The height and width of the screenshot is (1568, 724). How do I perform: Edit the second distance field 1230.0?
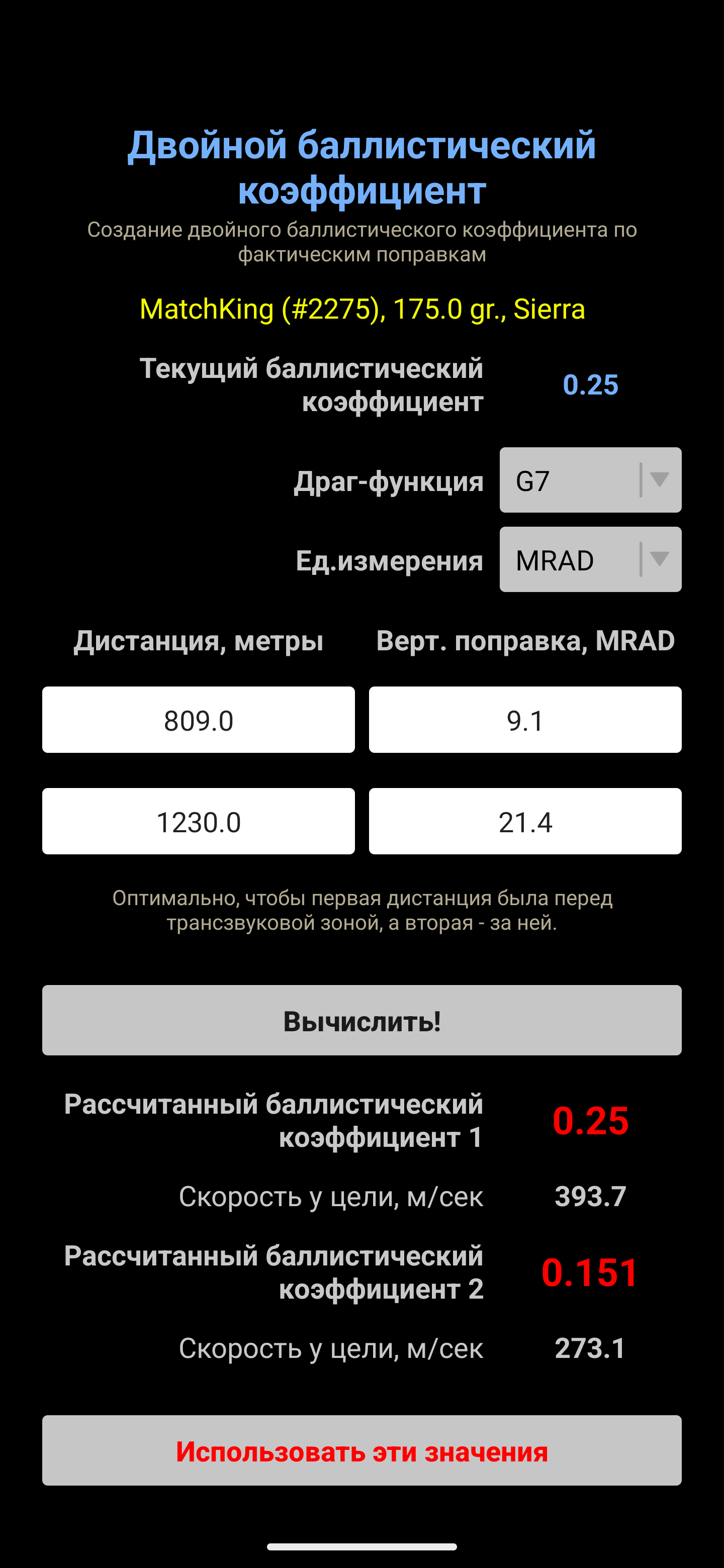199,821
